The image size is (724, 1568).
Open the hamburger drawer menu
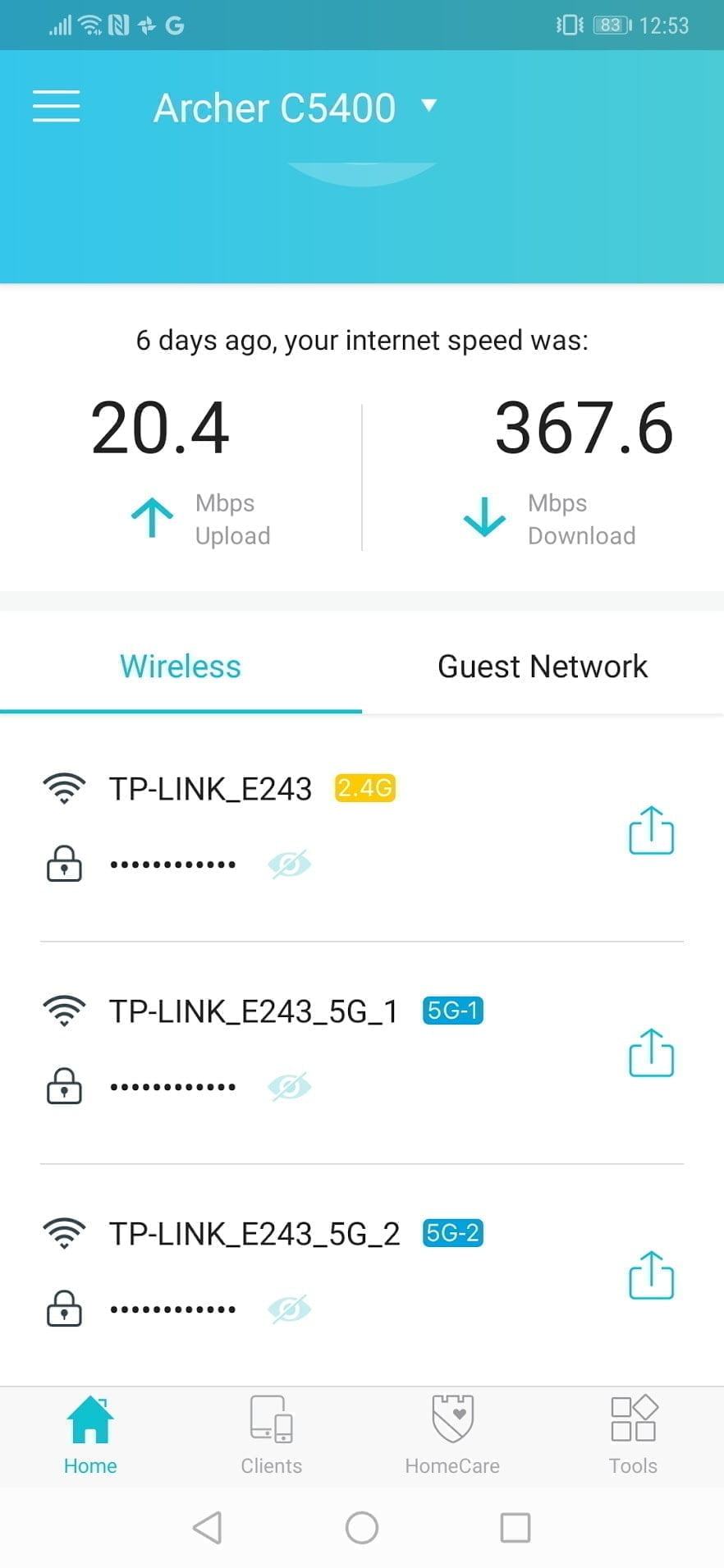[56, 107]
